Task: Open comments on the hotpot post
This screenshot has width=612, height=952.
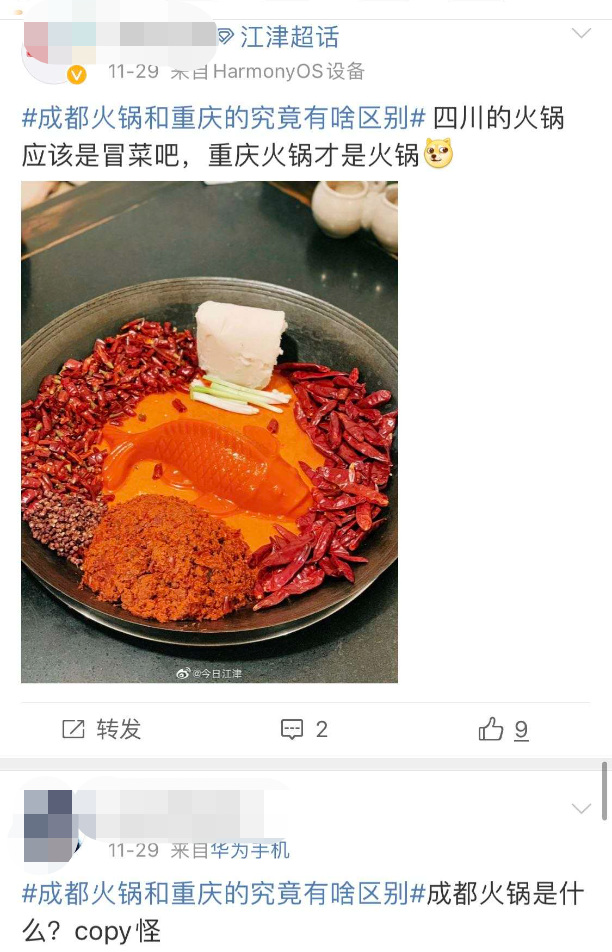Action: (x=304, y=730)
